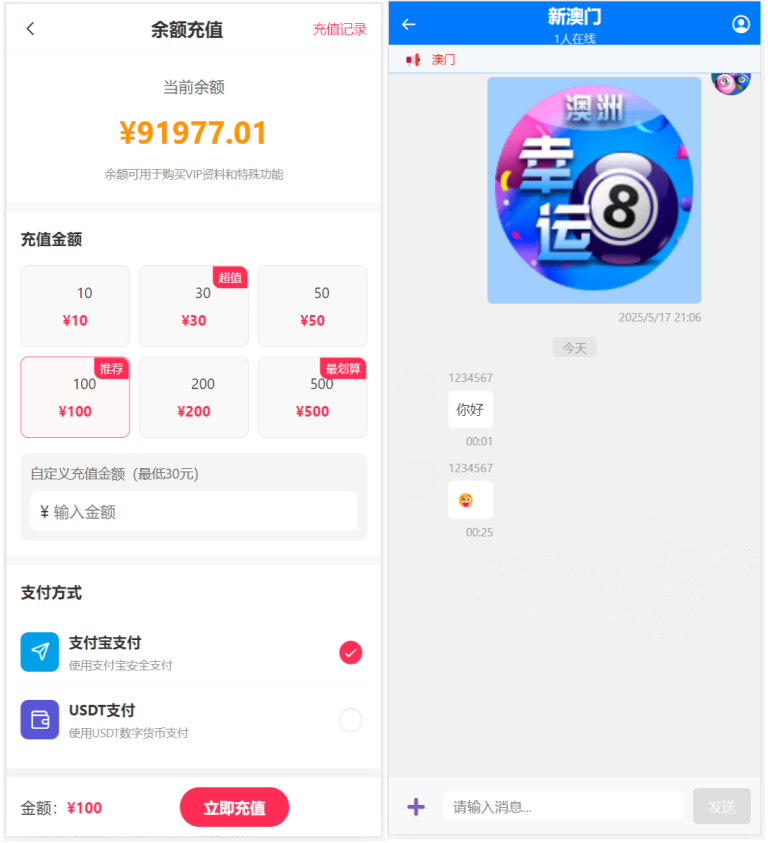Choose the ¥500 最划算 option
Screen dimensions: 768x843
[312, 397]
